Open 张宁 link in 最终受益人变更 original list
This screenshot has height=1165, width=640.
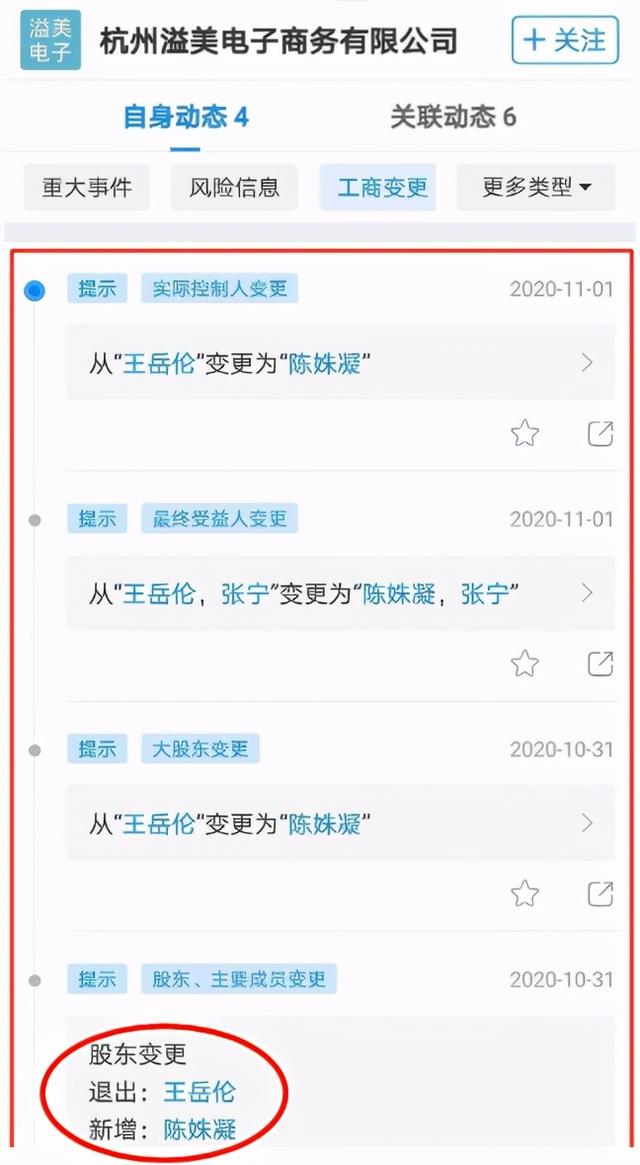point(245,594)
